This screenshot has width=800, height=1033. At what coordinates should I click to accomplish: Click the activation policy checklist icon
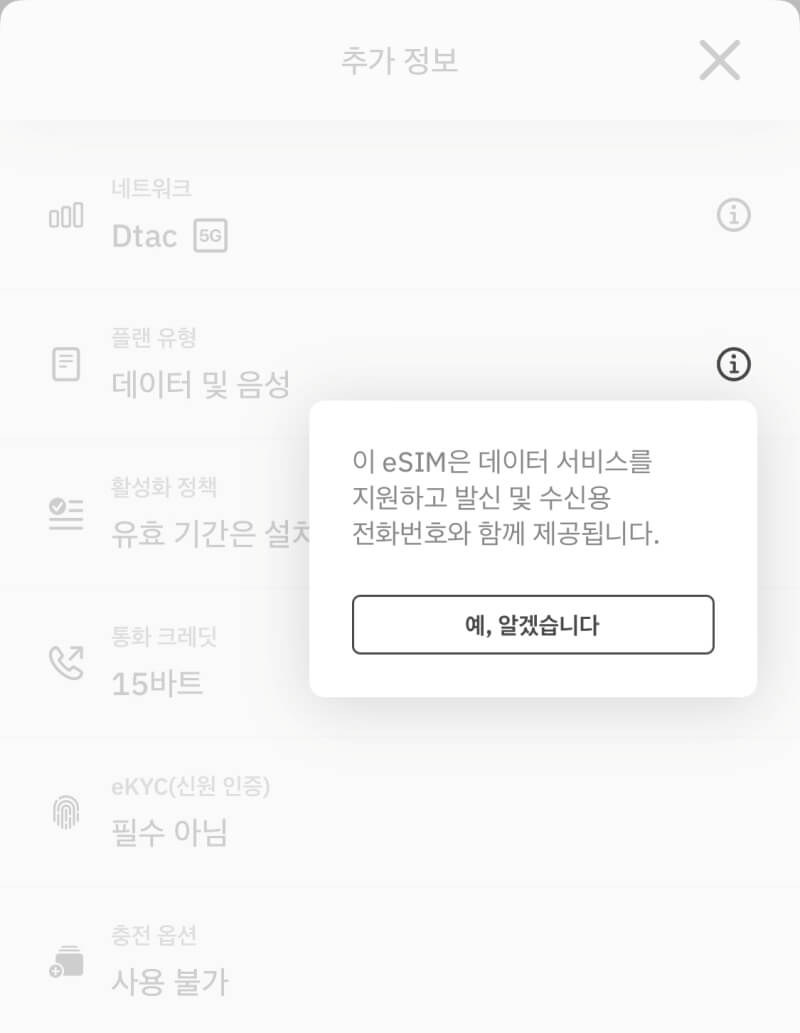point(66,513)
